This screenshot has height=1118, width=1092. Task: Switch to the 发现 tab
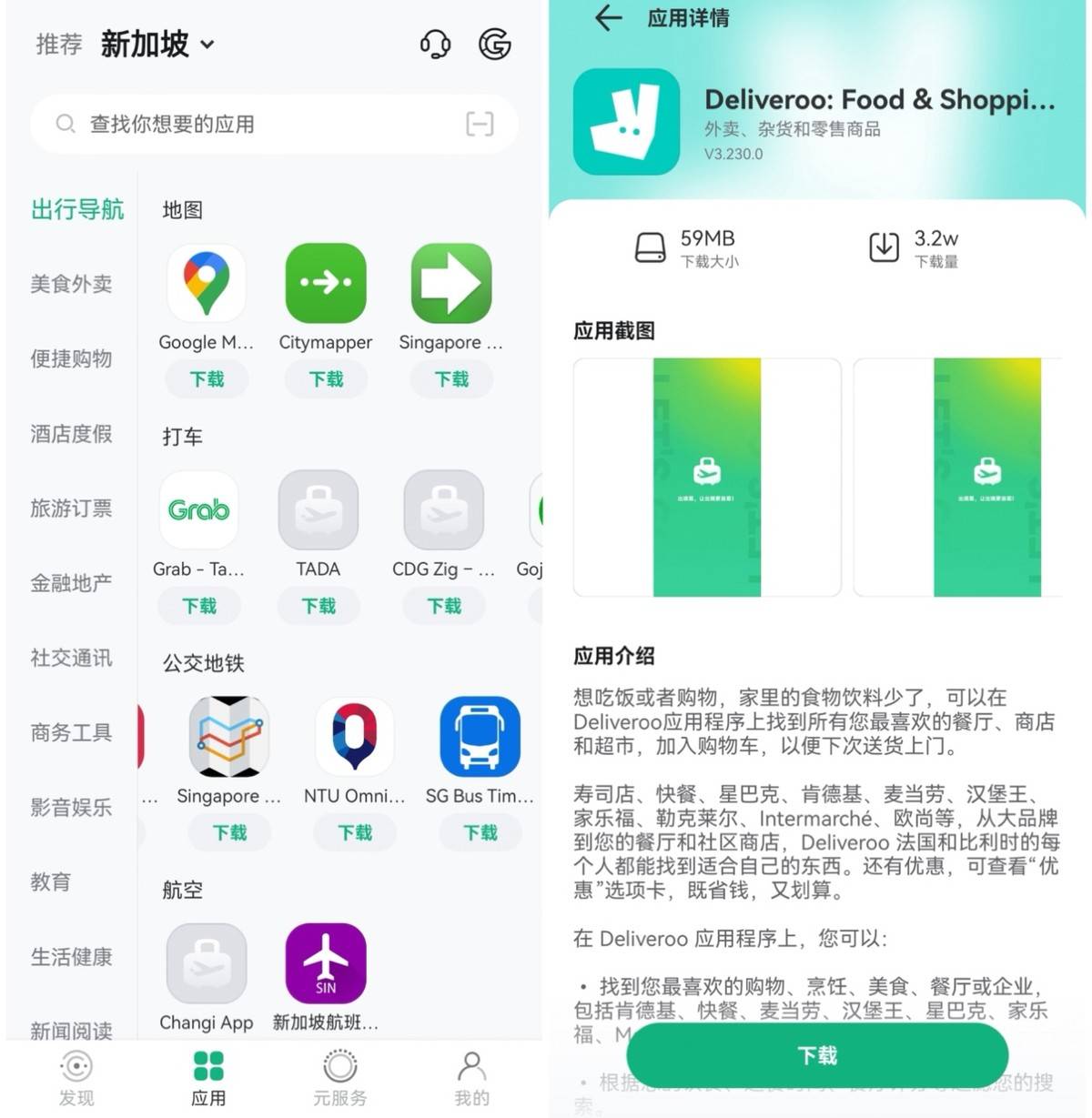tap(76, 1078)
